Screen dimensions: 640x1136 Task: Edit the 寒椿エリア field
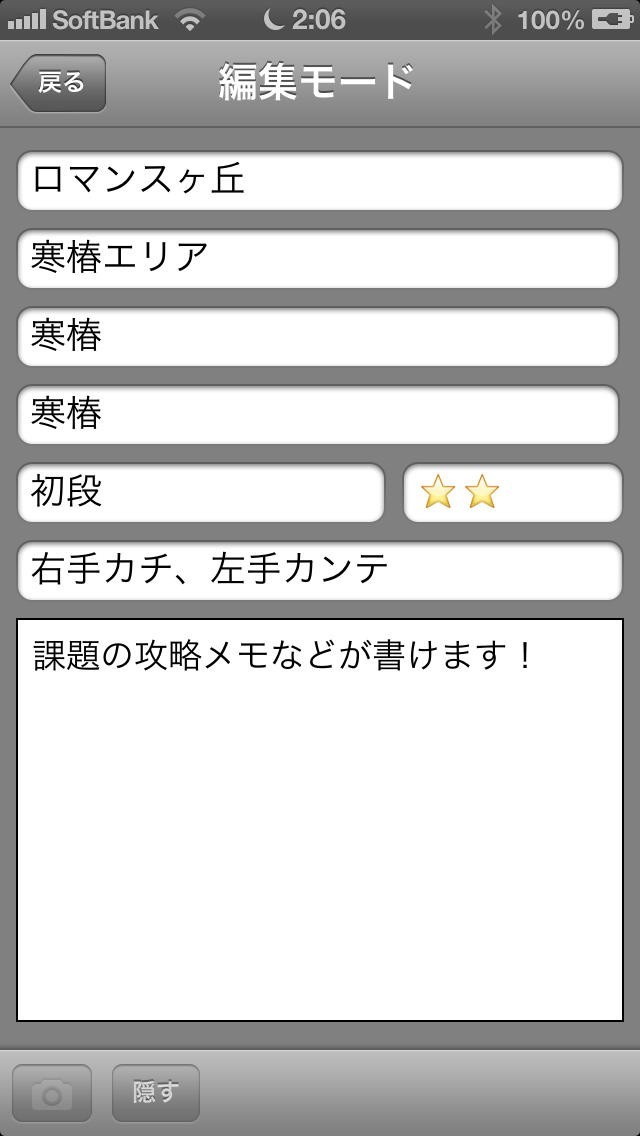pos(318,258)
